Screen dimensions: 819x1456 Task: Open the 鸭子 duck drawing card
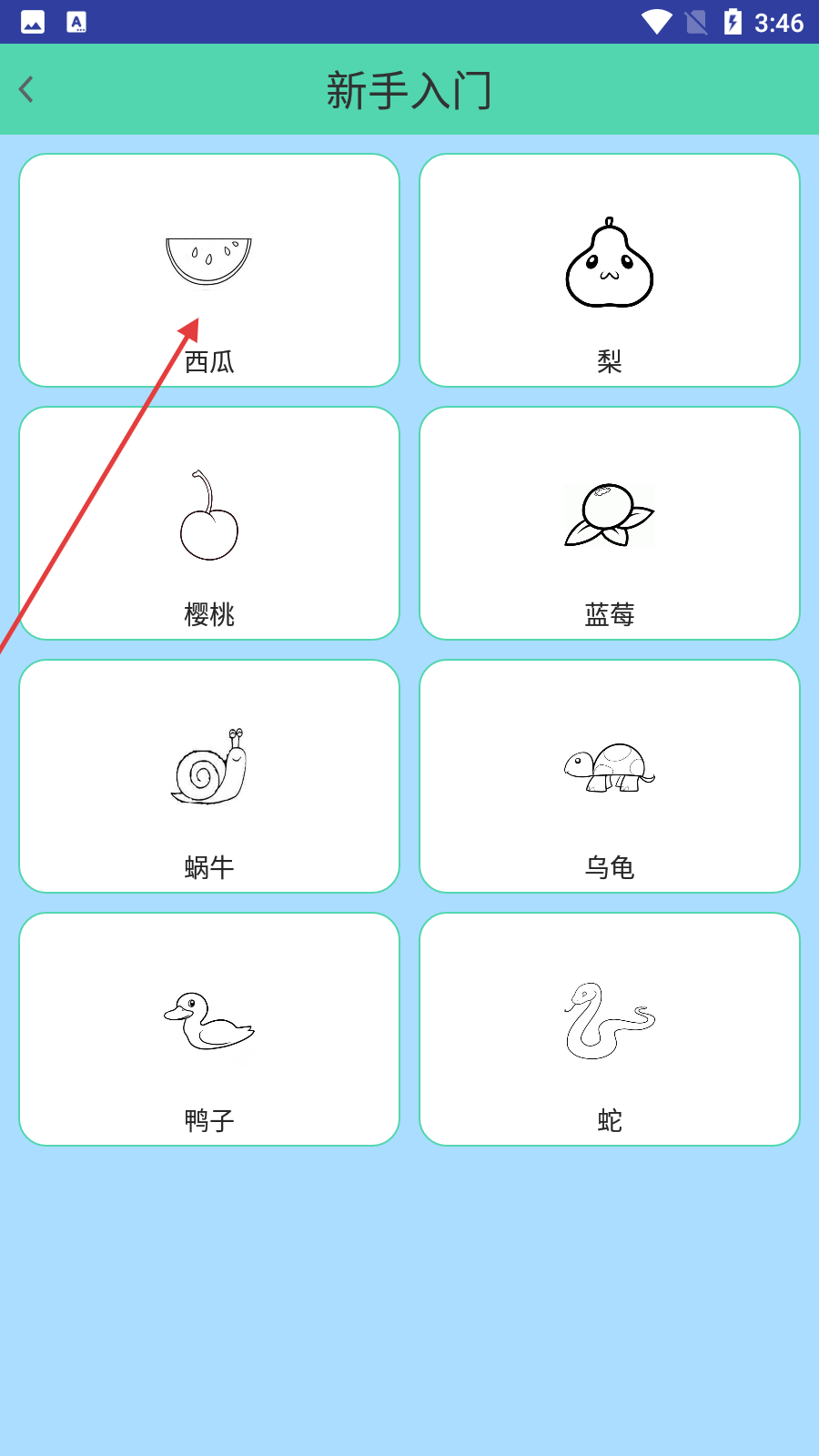click(209, 1029)
